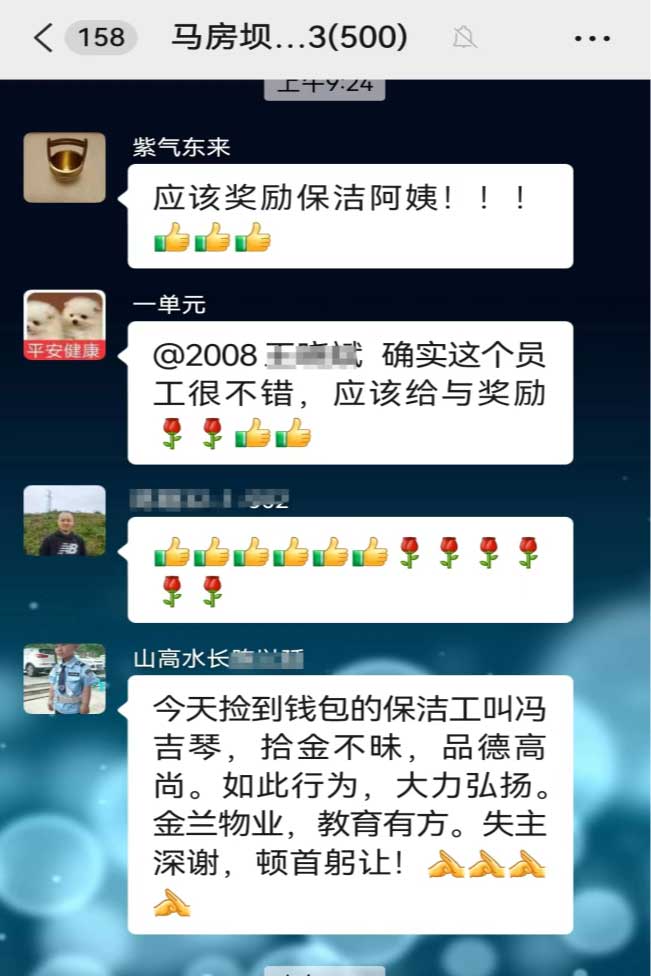Open 一单元's profile avatar
This screenshot has height=976, width=651.
[65, 326]
